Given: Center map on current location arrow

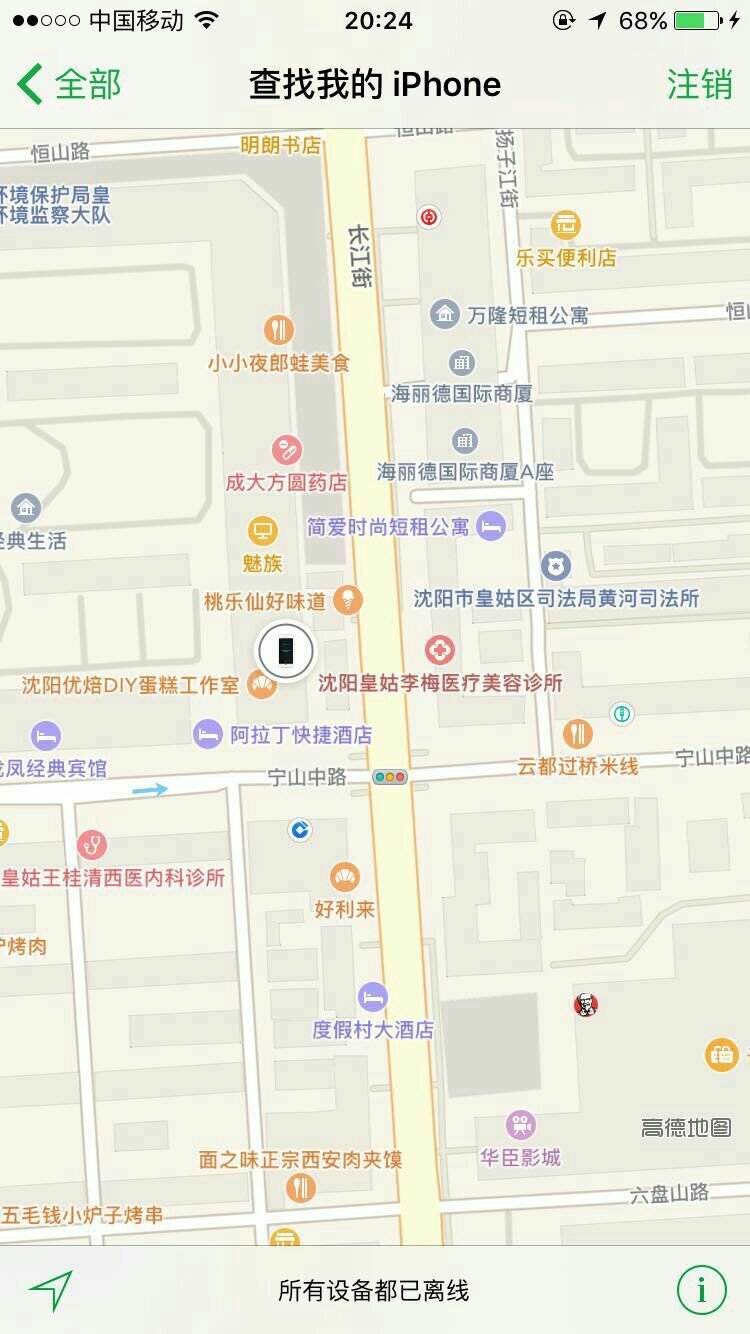Looking at the screenshot, I should [50, 1290].
